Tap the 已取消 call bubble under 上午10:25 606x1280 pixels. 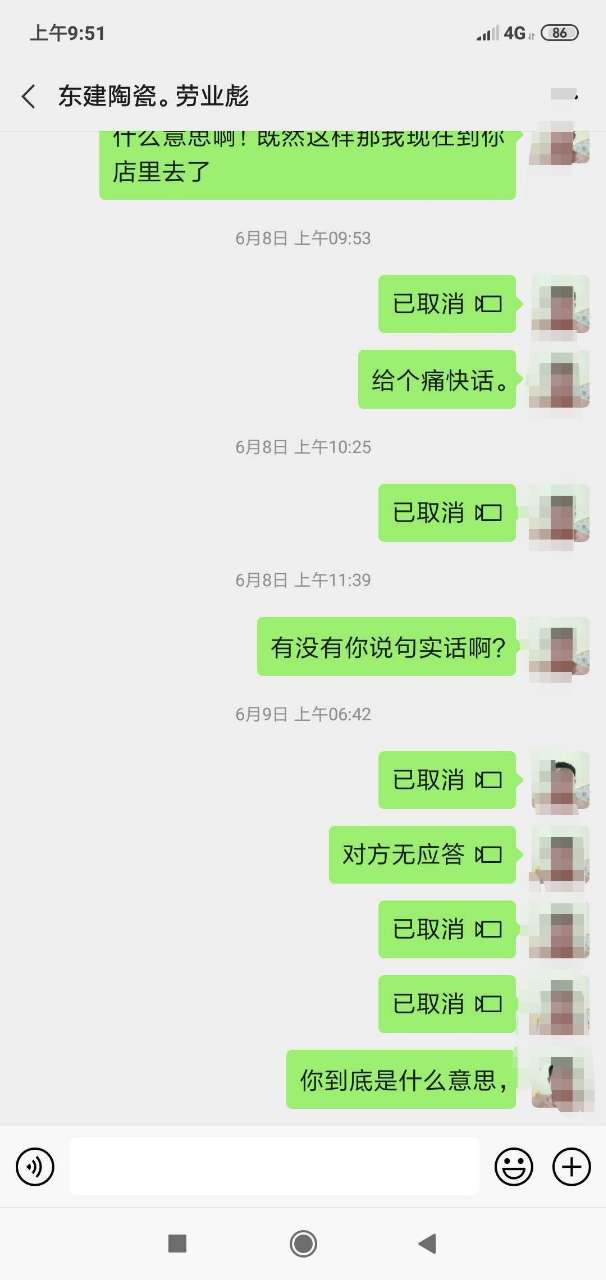447,513
